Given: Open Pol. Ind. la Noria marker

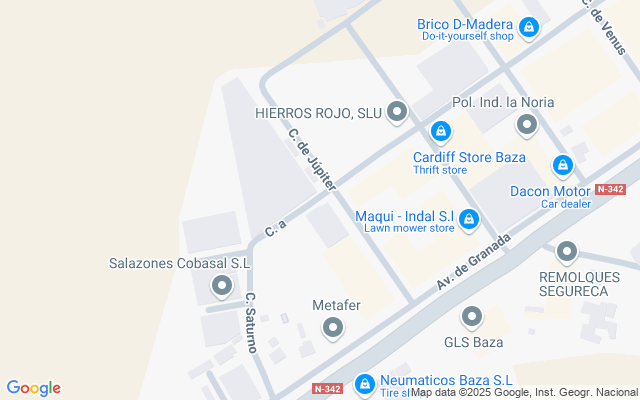Looking at the screenshot, I should pyautogui.click(x=527, y=125).
